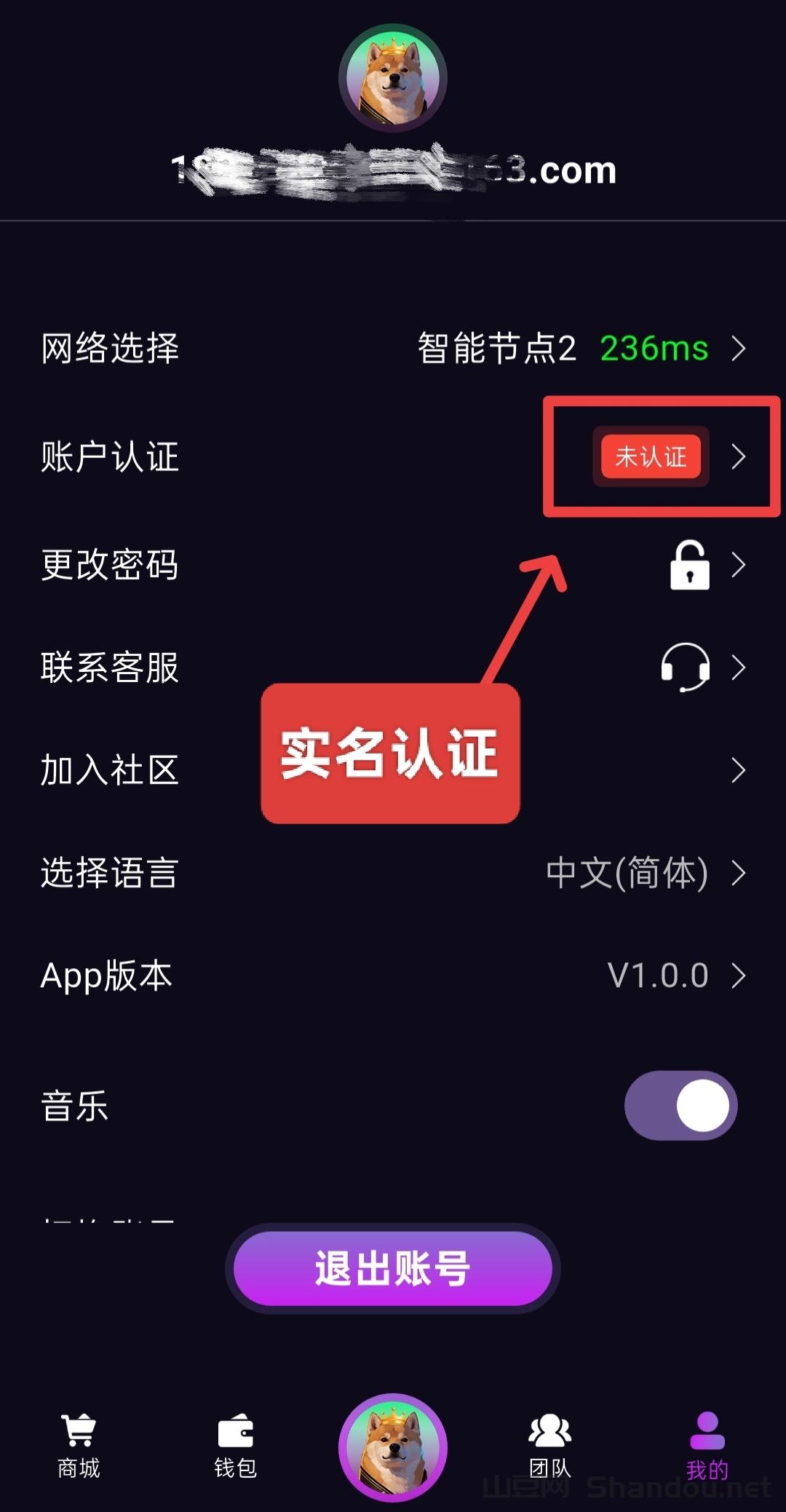The image size is (786, 1512).
Task: Switch to the 商城 shop tab
Action: (x=79, y=1446)
